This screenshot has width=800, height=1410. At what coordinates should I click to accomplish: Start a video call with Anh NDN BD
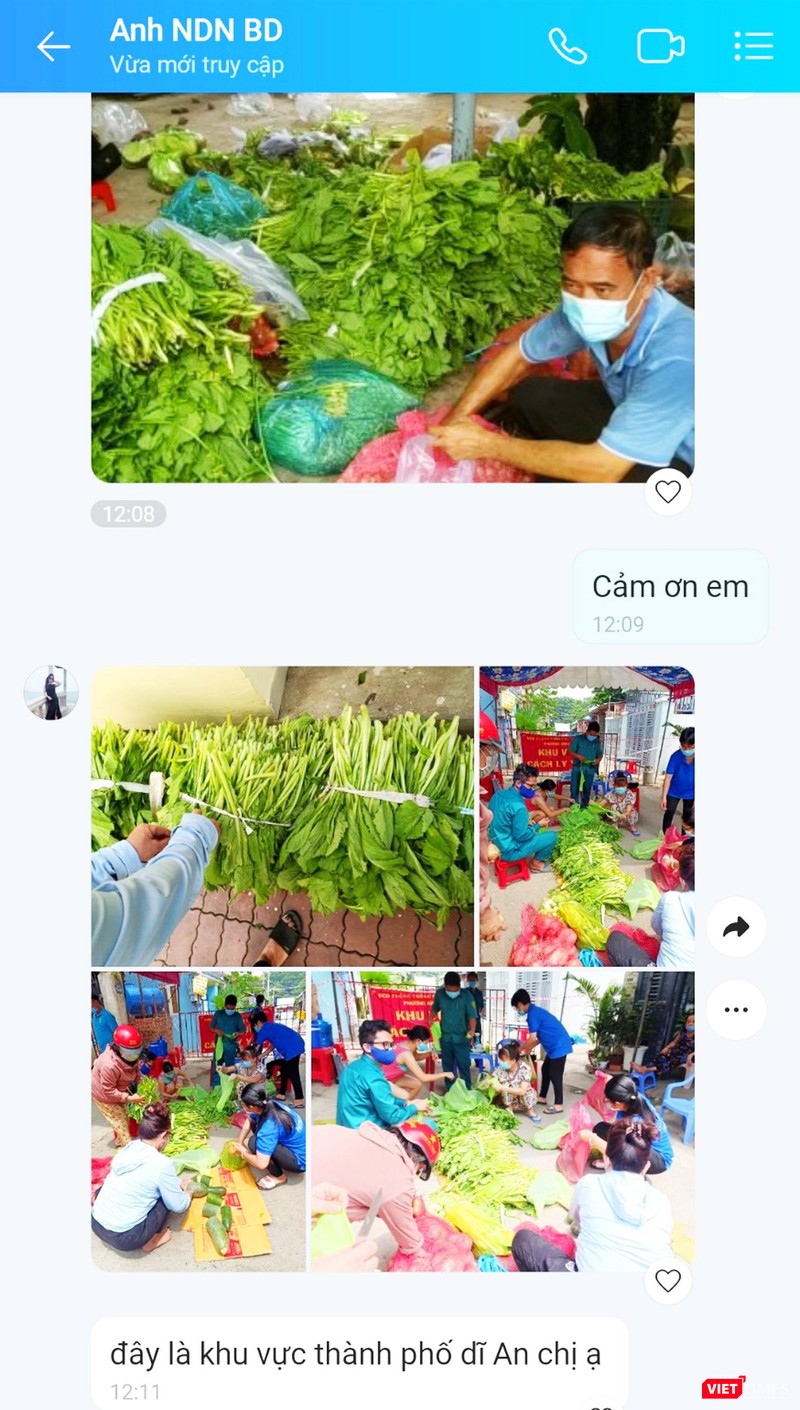tap(660, 46)
